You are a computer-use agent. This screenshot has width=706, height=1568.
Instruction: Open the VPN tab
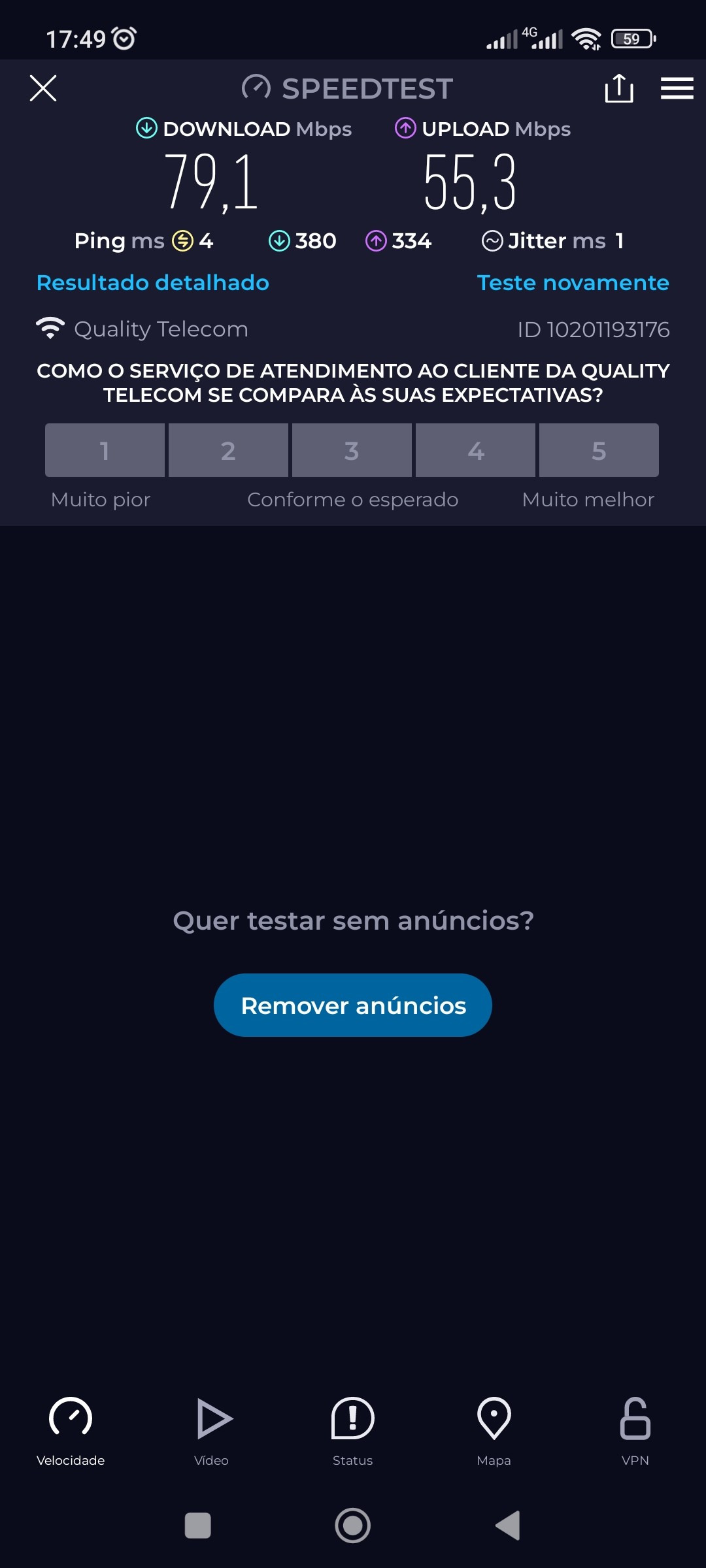635,1431
